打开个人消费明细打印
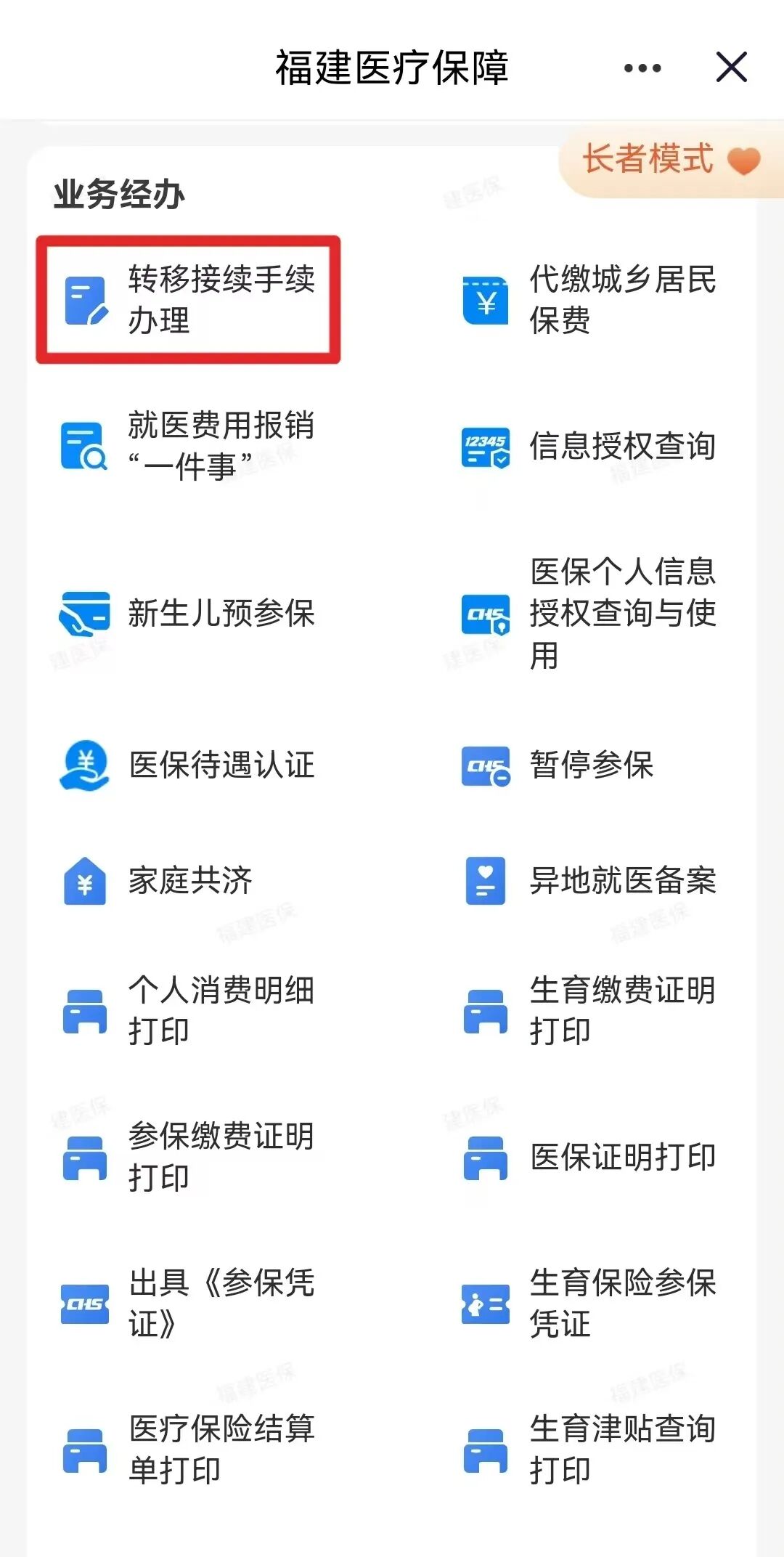The image size is (784, 1557). point(83,1009)
